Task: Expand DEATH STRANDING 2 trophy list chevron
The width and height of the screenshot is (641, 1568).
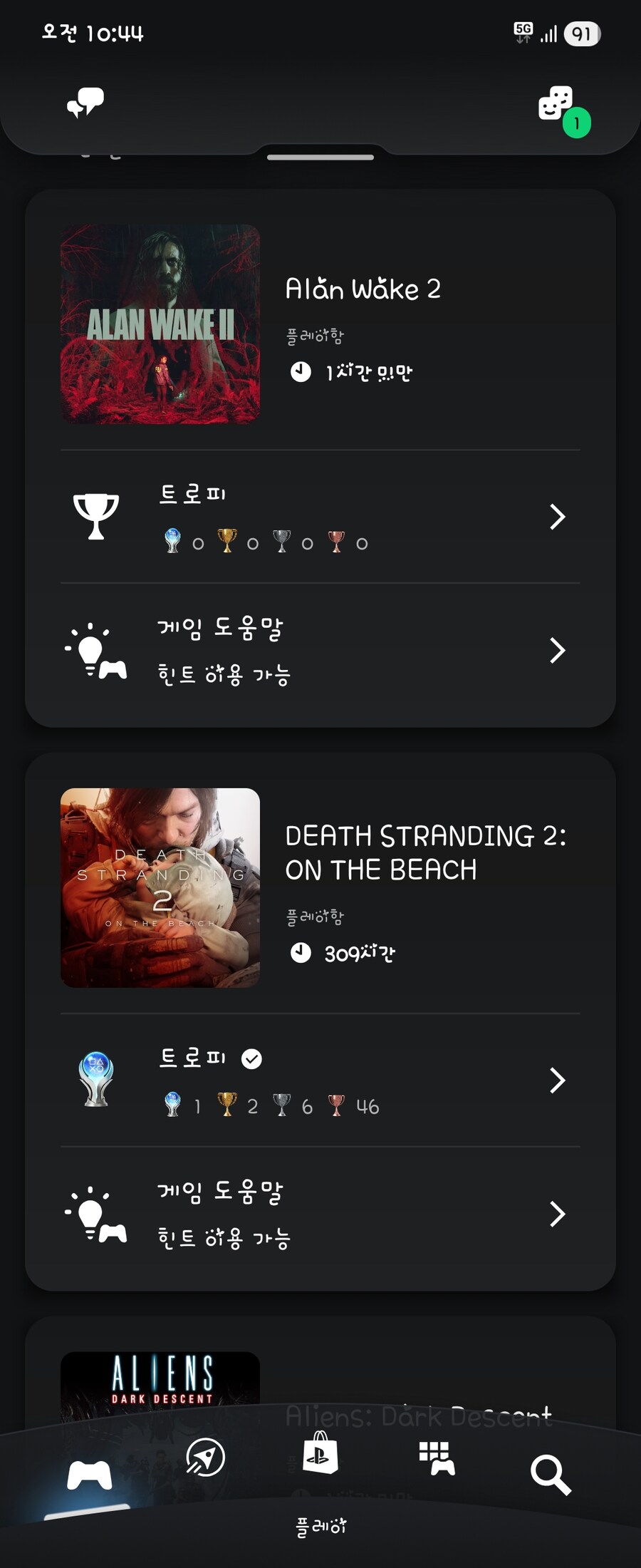Action: coord(558,1080)
